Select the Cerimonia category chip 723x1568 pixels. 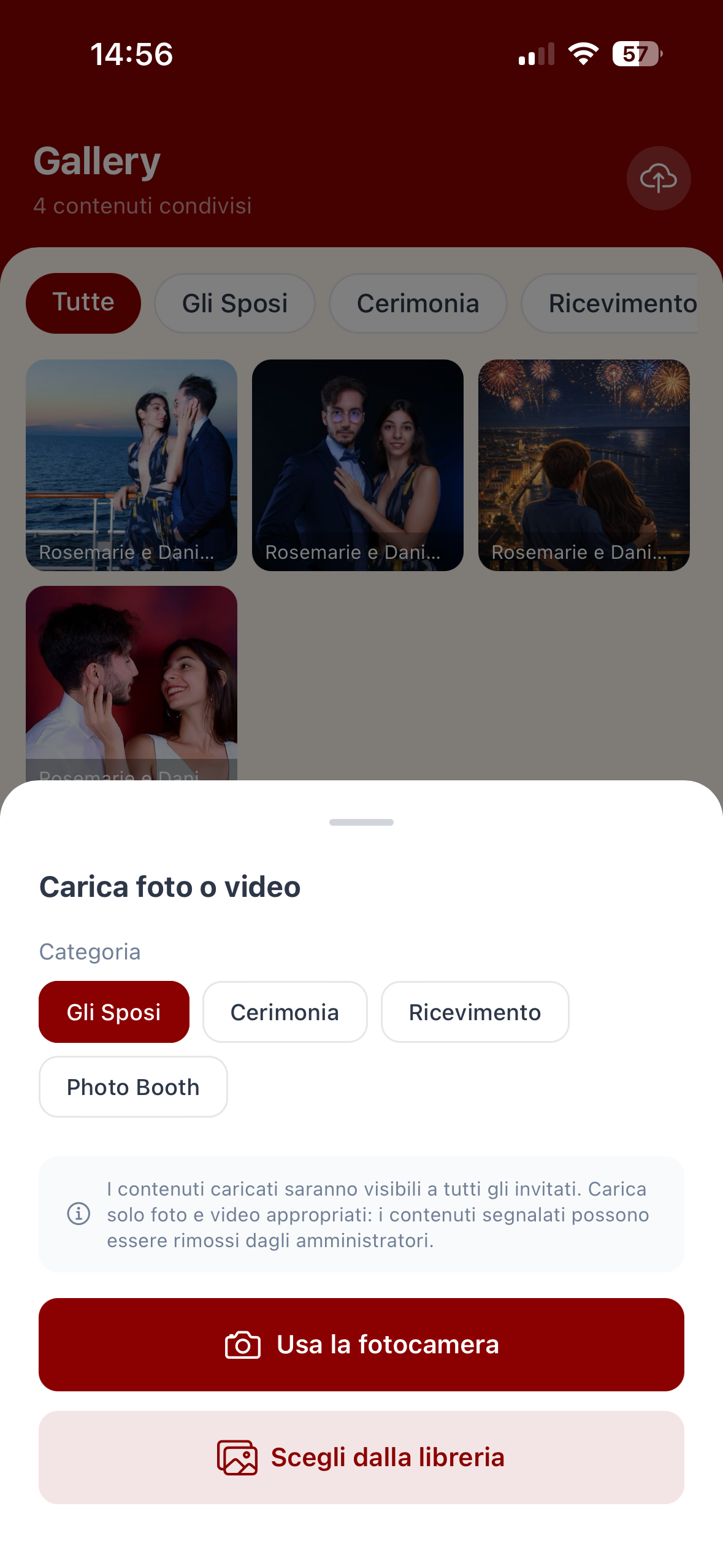(285, 1012)
